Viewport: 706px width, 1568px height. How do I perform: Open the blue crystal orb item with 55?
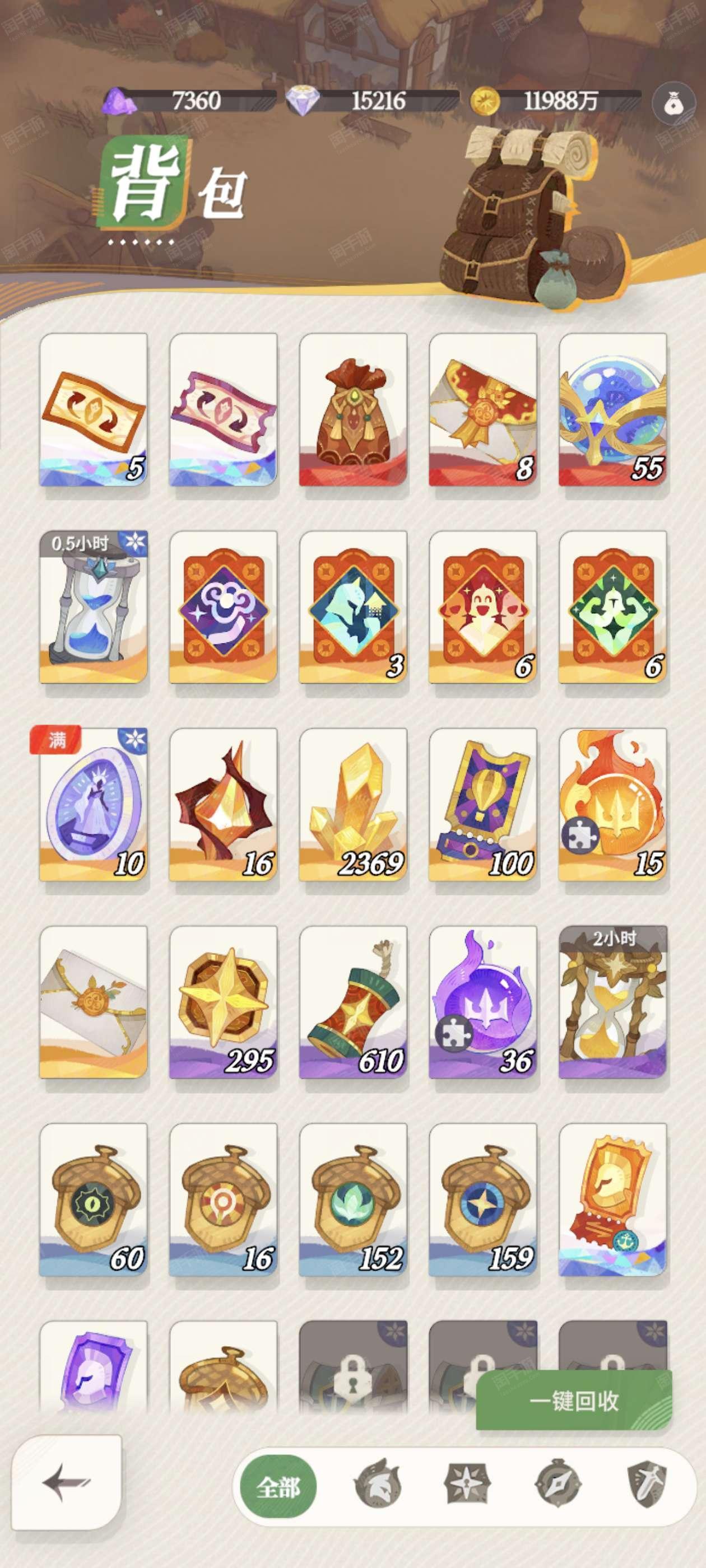click(613, 410)
